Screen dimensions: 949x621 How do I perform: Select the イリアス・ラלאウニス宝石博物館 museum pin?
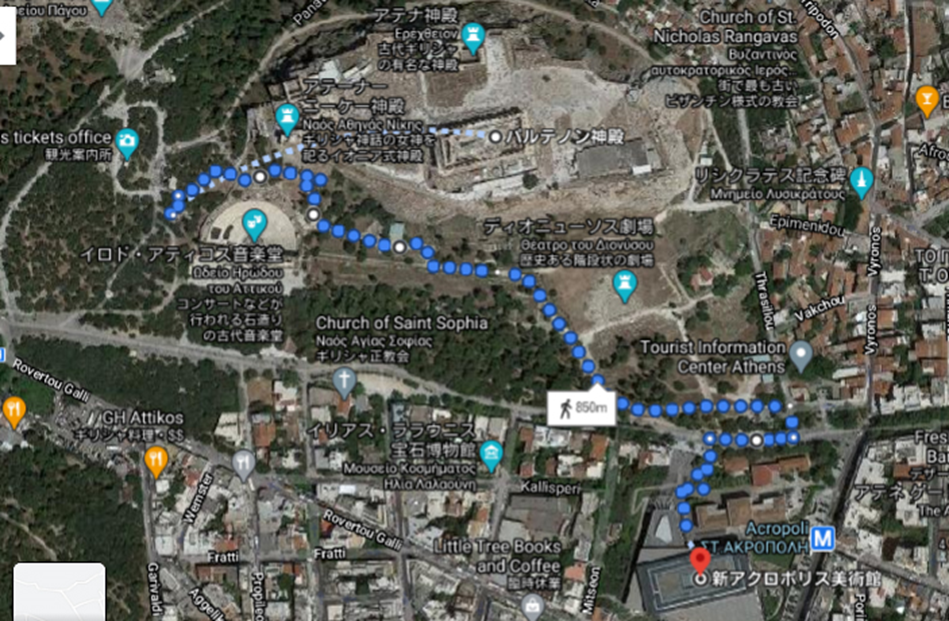490,455
